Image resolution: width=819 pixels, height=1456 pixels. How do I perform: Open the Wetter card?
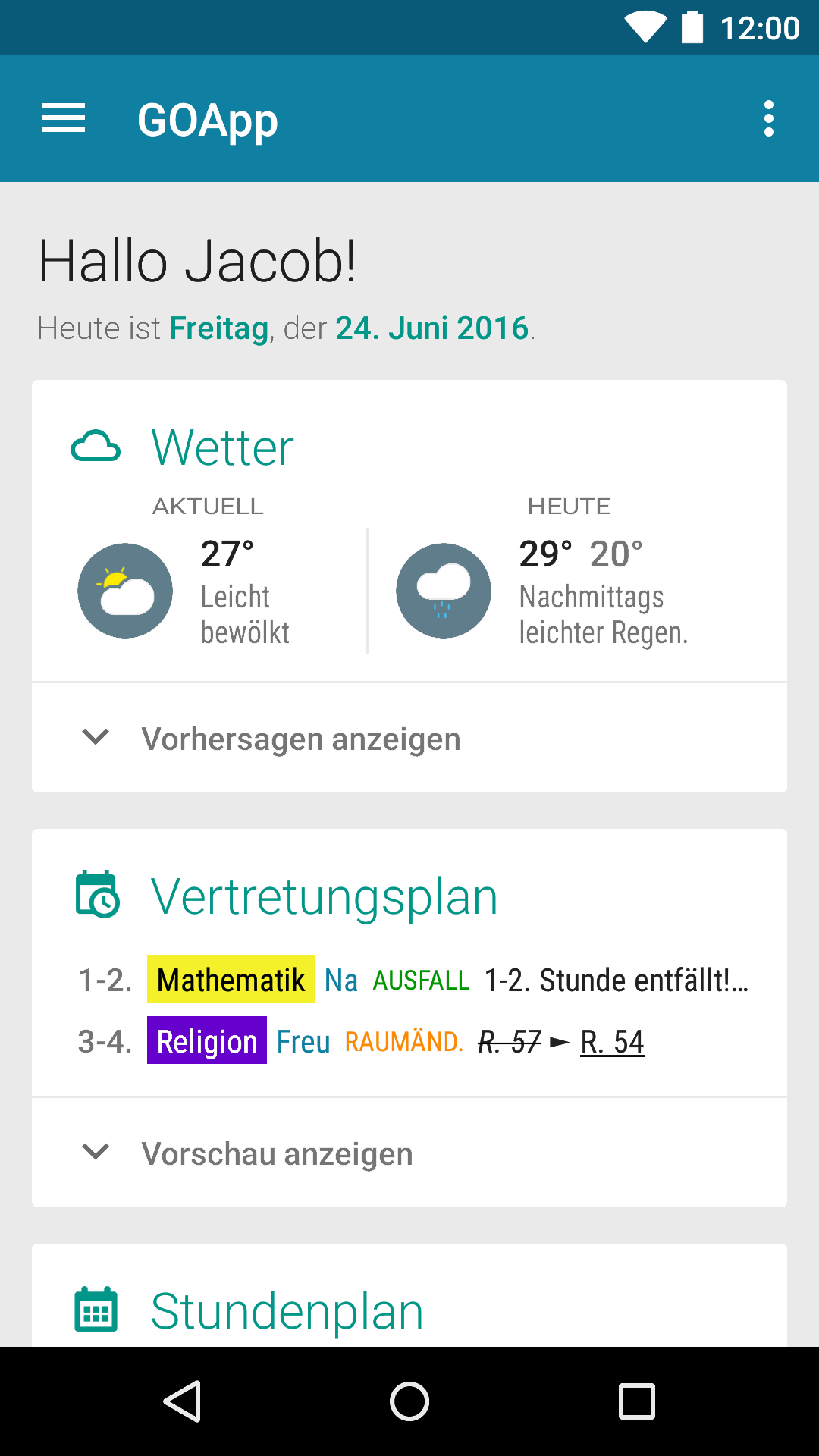pos(222,447)
